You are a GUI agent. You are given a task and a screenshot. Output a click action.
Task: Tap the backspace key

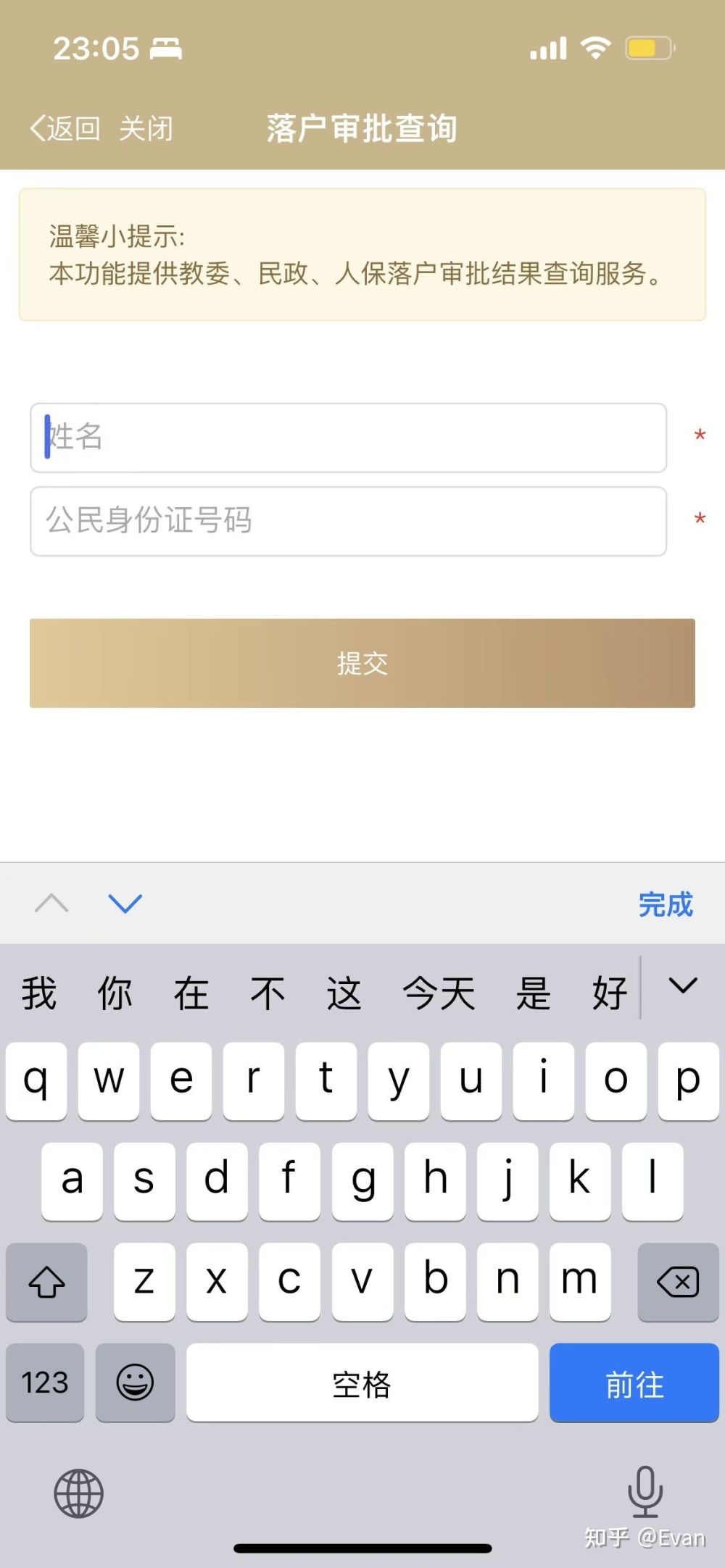[678, 1282]
